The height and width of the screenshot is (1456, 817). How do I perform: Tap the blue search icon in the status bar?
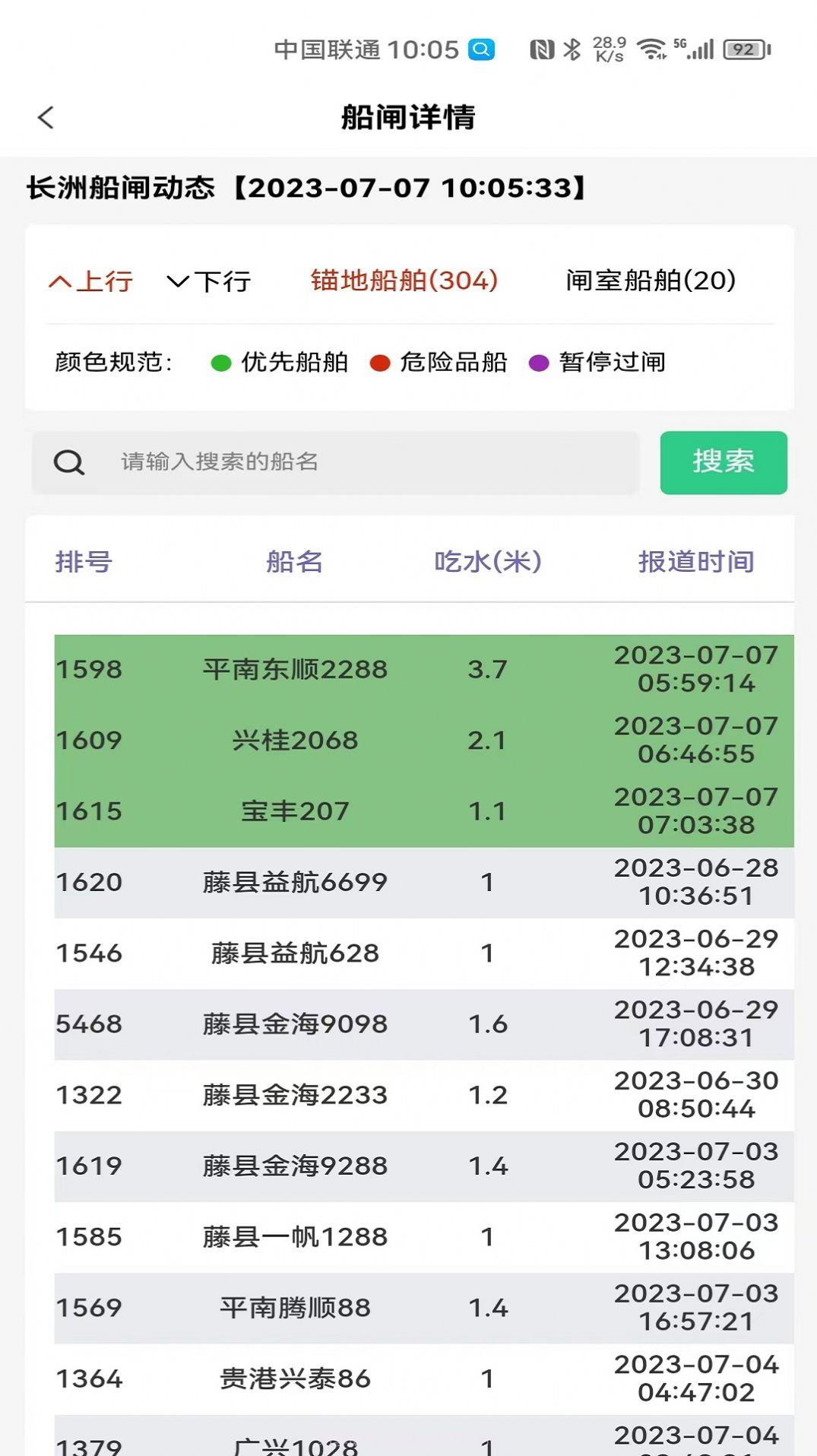pyautogui.click(x=481, y=49)
